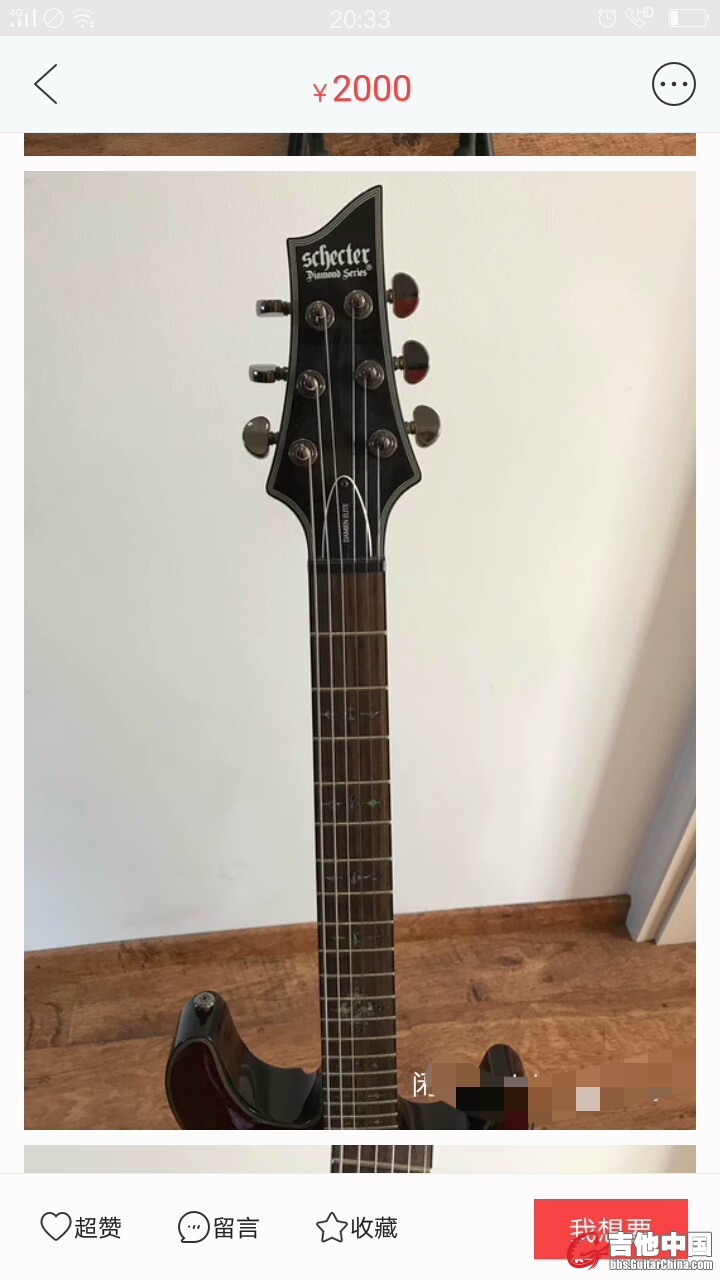Tap the red 我想要 button
This screenshot has width=720, height=1280.
click(x=610, y=1228)
